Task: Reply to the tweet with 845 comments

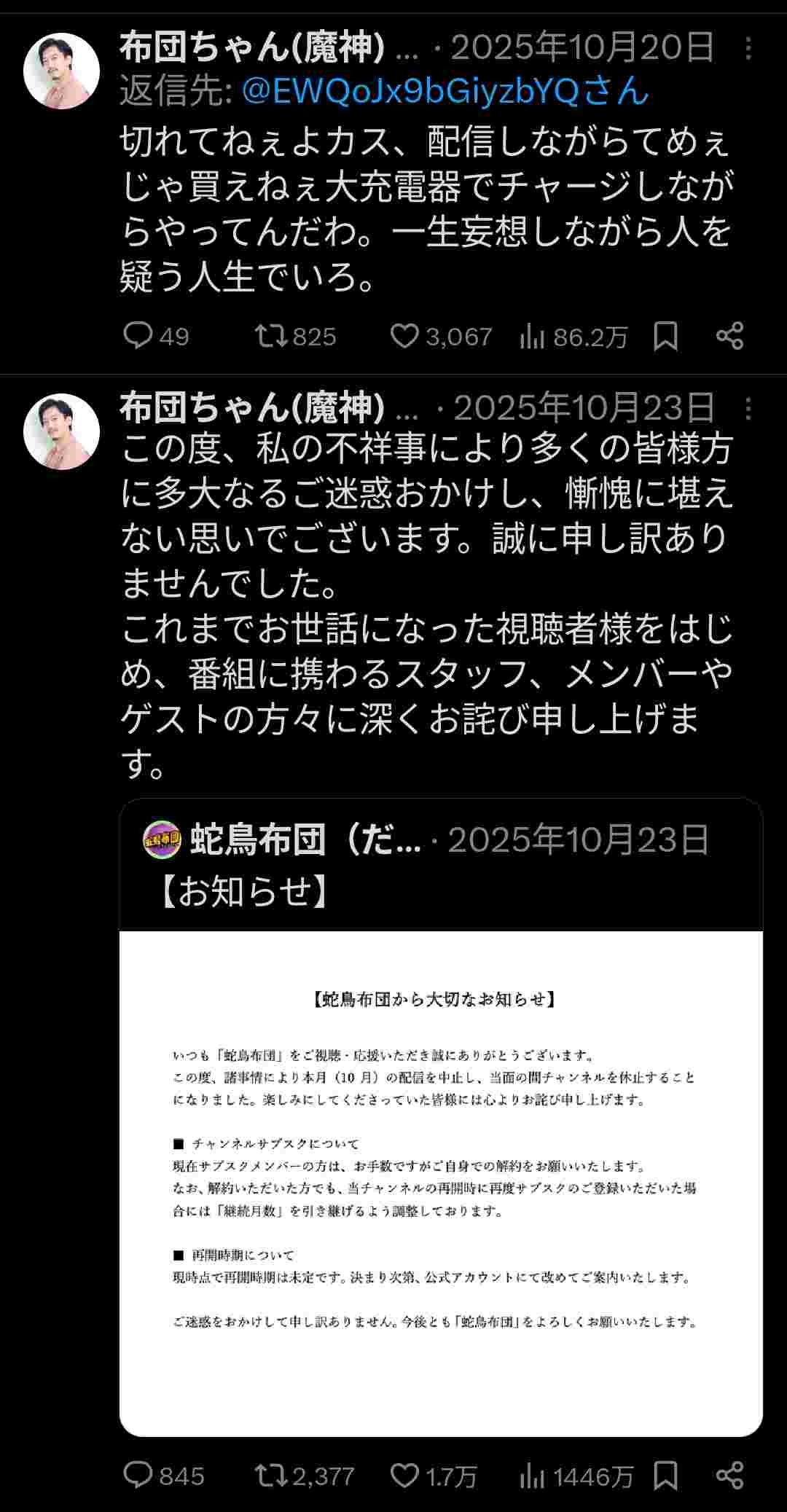Action: (x=138, y=1476)
